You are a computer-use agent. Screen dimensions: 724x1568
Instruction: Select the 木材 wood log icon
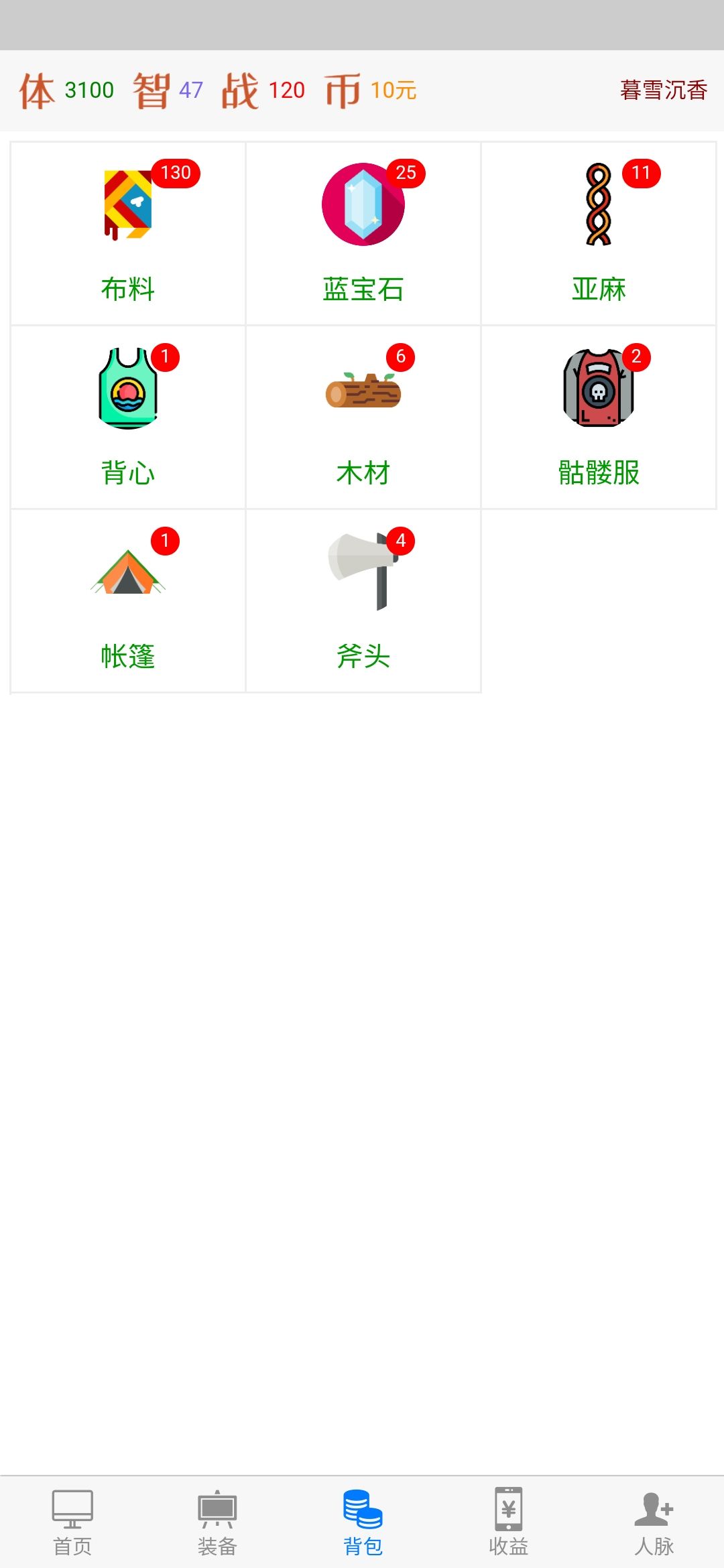362,392
